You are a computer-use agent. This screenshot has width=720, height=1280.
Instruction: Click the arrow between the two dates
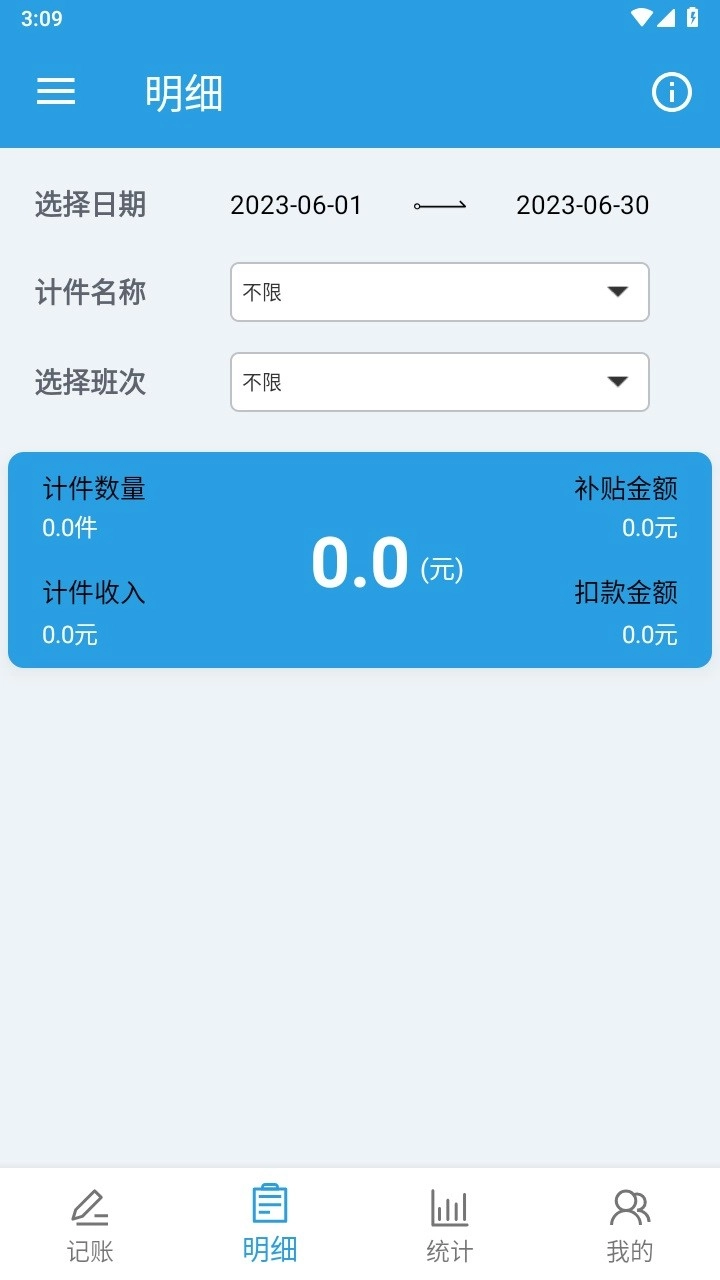click(440, 205)
